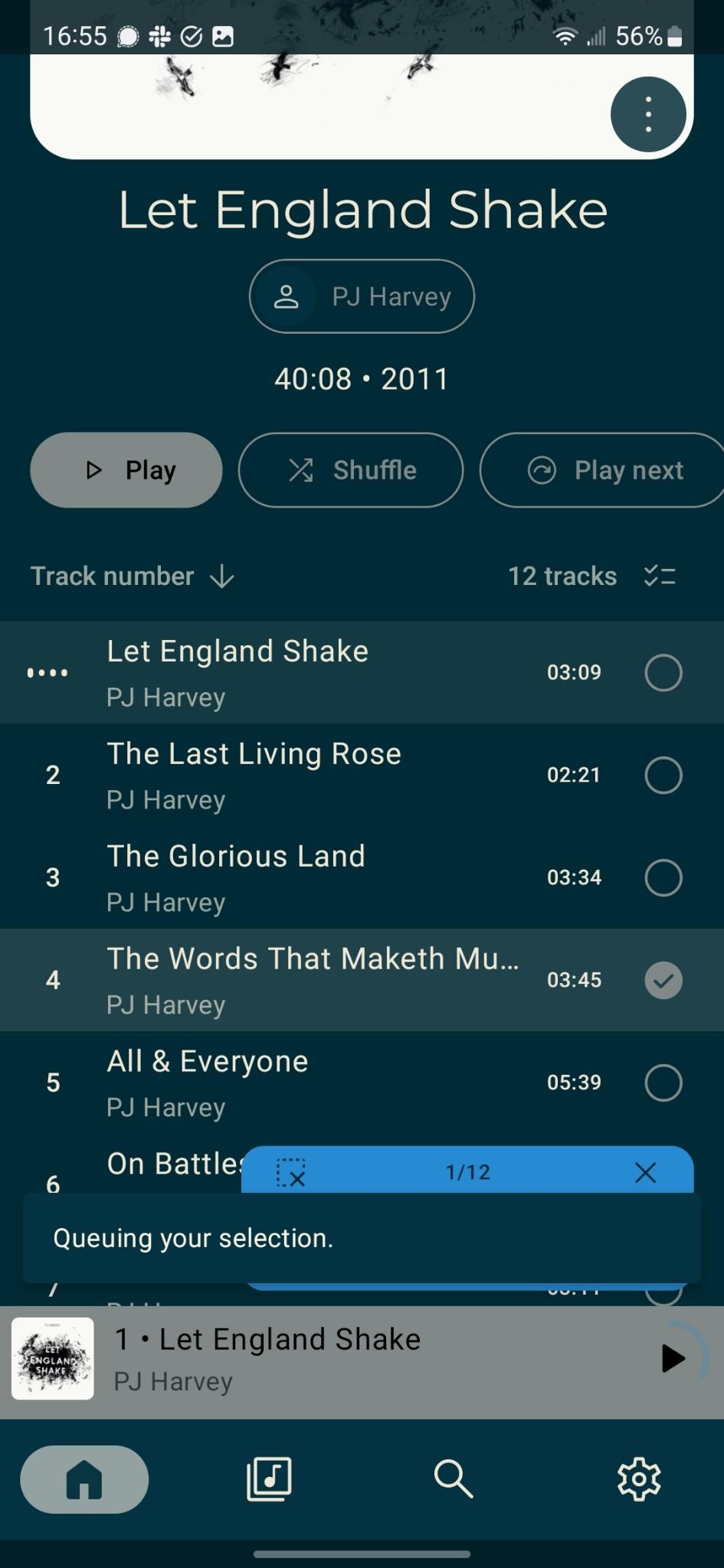Tap the multi-select checklist icon
This screenshot has width=724, height=1568.
point(660,577)
